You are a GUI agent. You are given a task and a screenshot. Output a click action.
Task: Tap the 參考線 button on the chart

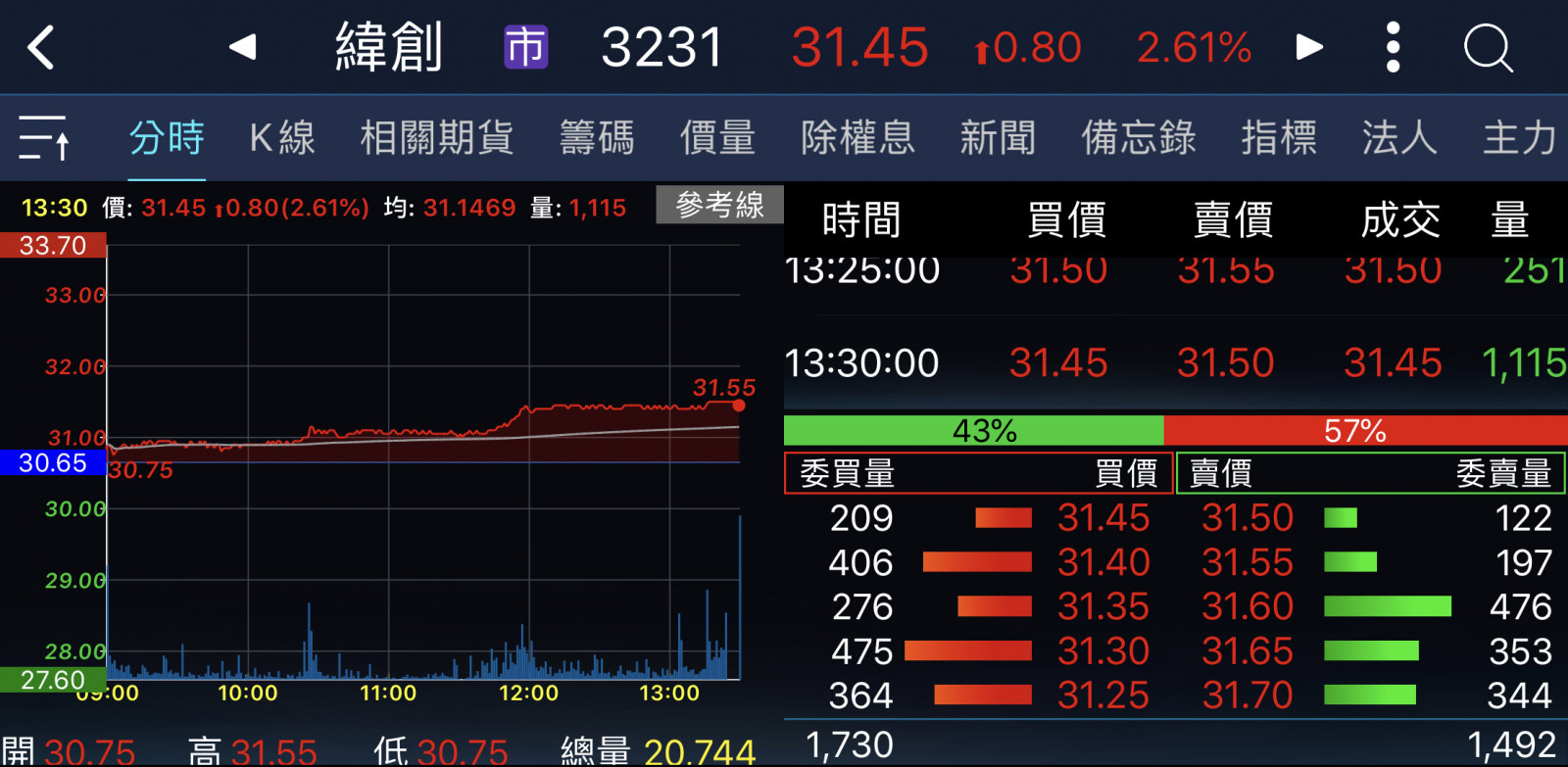(719, 205)
